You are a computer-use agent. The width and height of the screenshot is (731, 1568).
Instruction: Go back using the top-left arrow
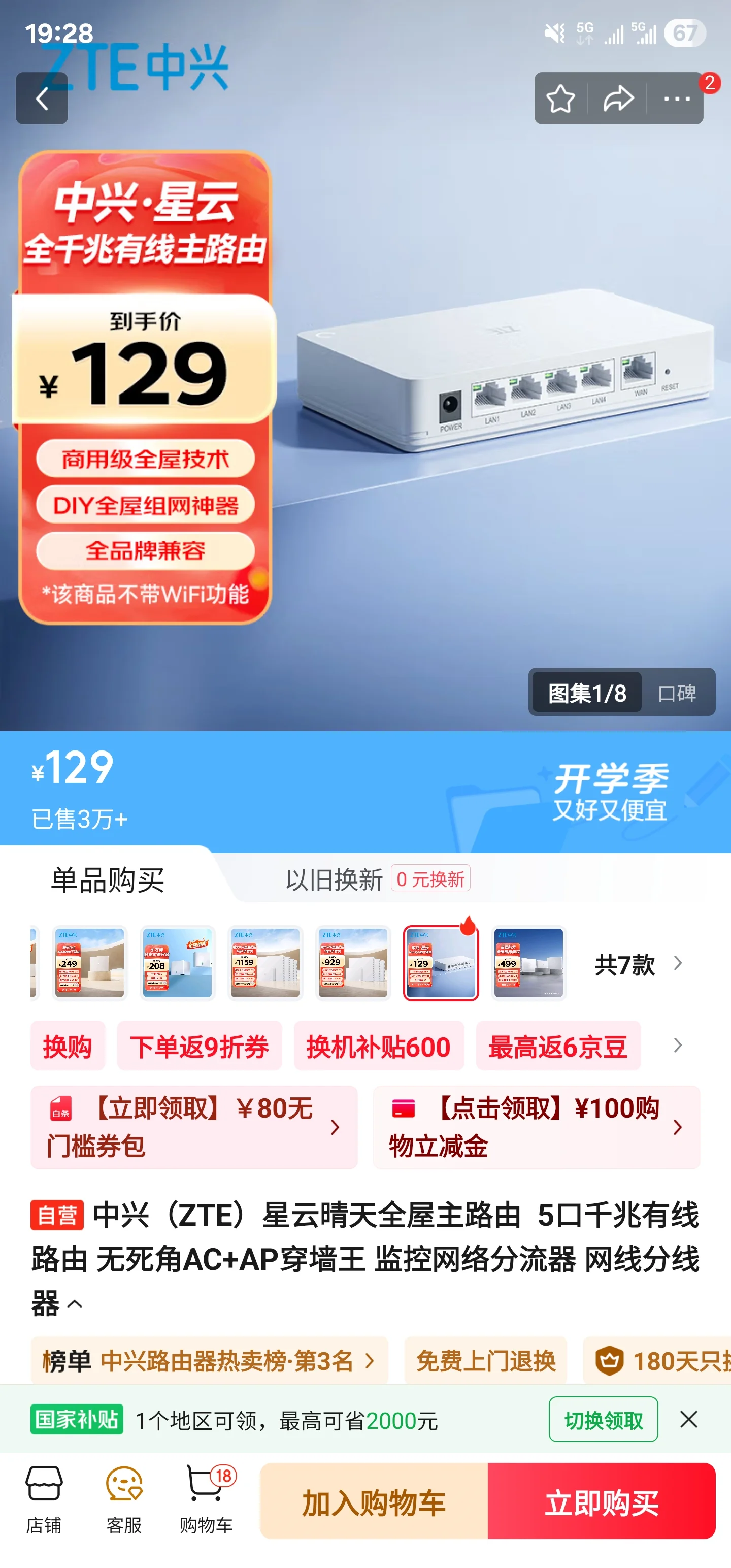[42, 98]
